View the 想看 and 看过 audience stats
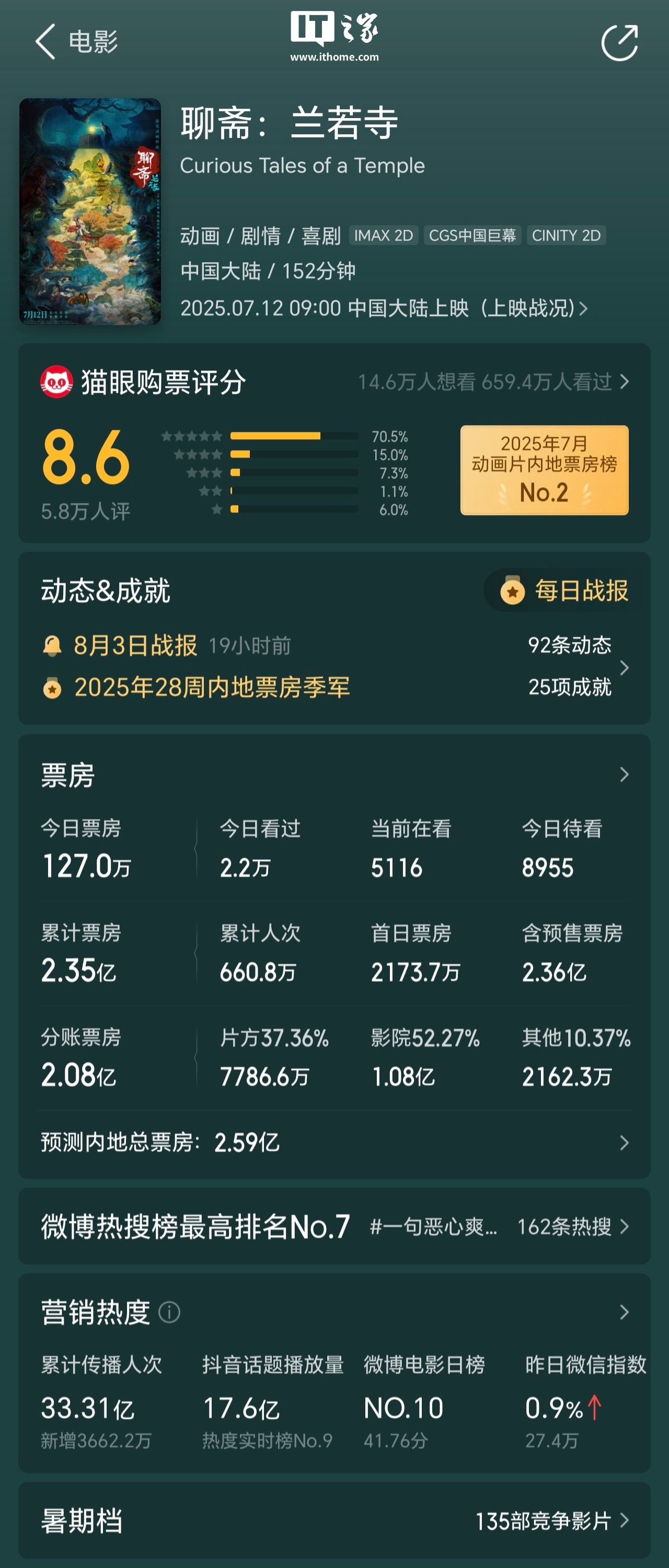The width and height of the screenshot is (669, 1568). (x=493, y=382)
